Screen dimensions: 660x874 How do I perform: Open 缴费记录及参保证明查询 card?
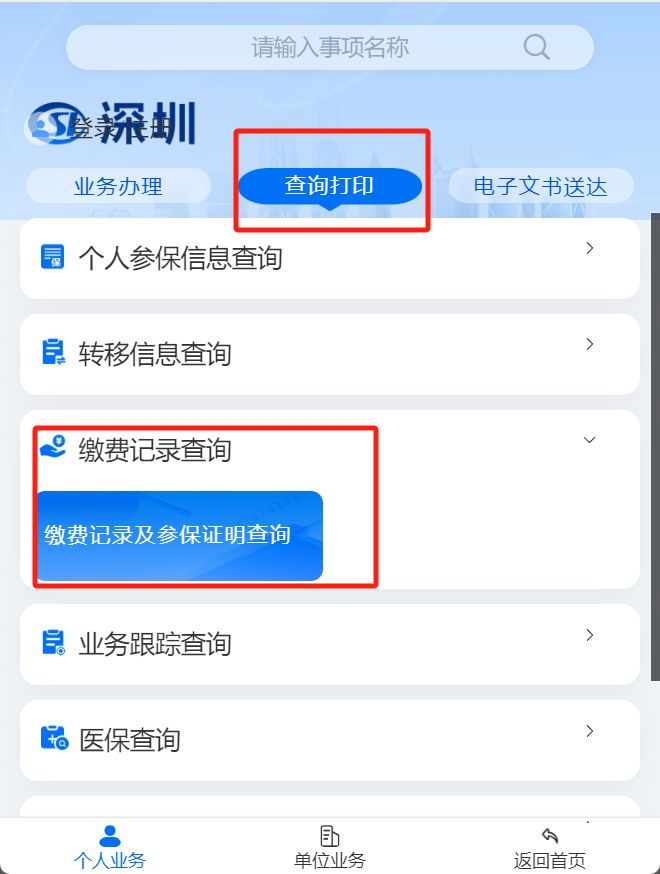pyautogui.click(x=179, y=535)
